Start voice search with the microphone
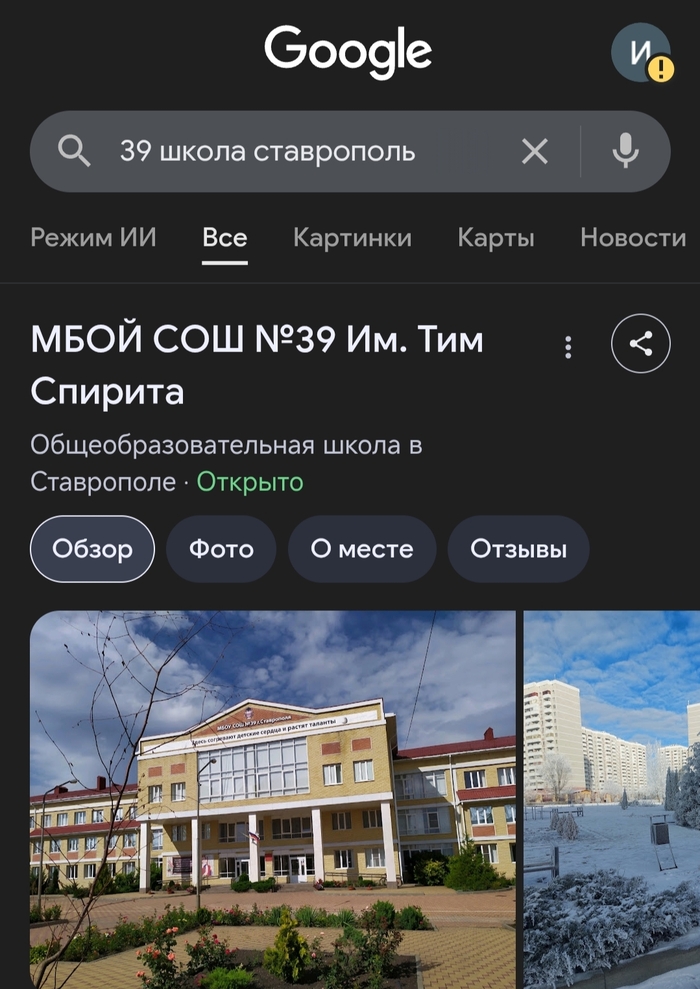This screenshot has width=700, height=989. pos(625,152)
